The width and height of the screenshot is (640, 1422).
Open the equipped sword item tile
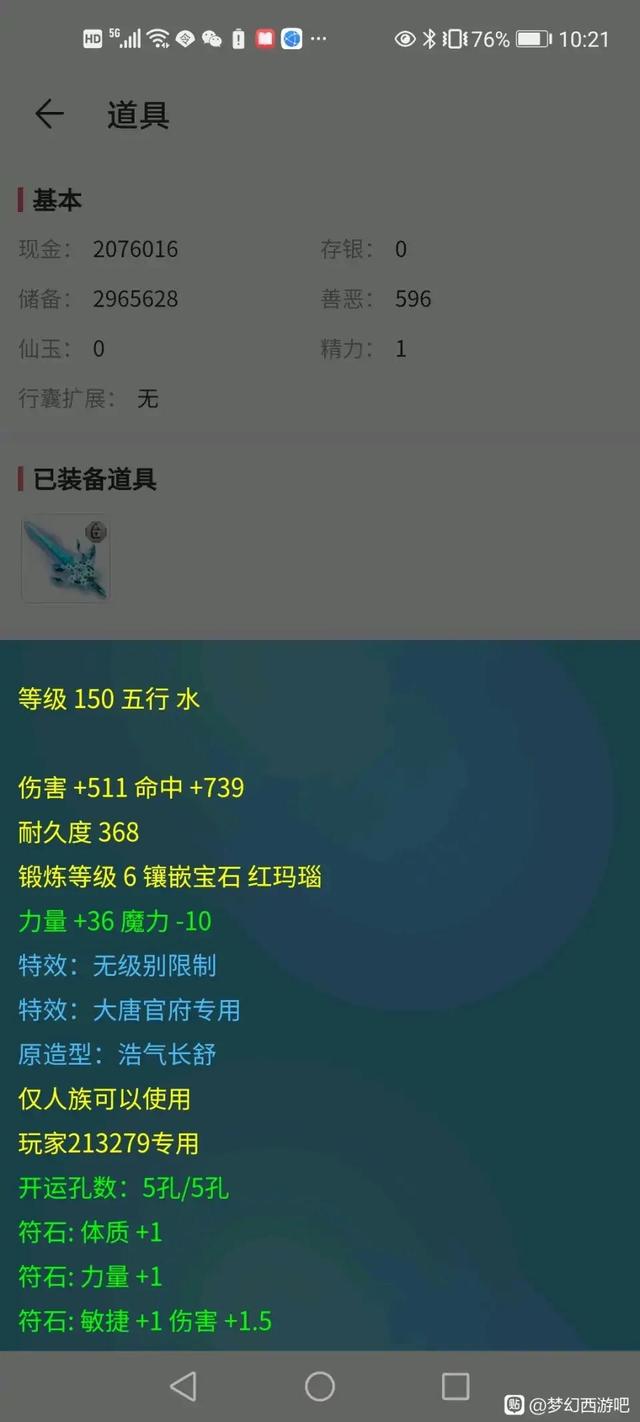tap(66, 558)
